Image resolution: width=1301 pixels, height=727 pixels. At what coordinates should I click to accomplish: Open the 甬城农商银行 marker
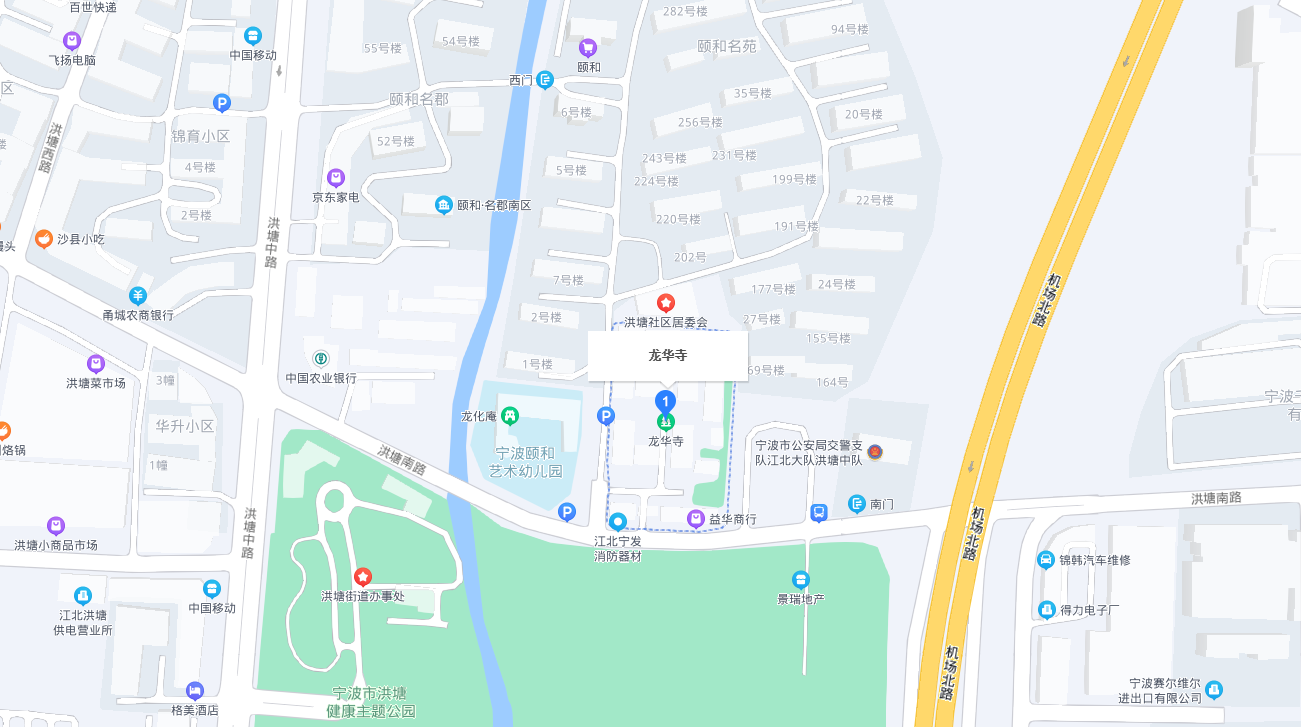(x=138, y=296)
